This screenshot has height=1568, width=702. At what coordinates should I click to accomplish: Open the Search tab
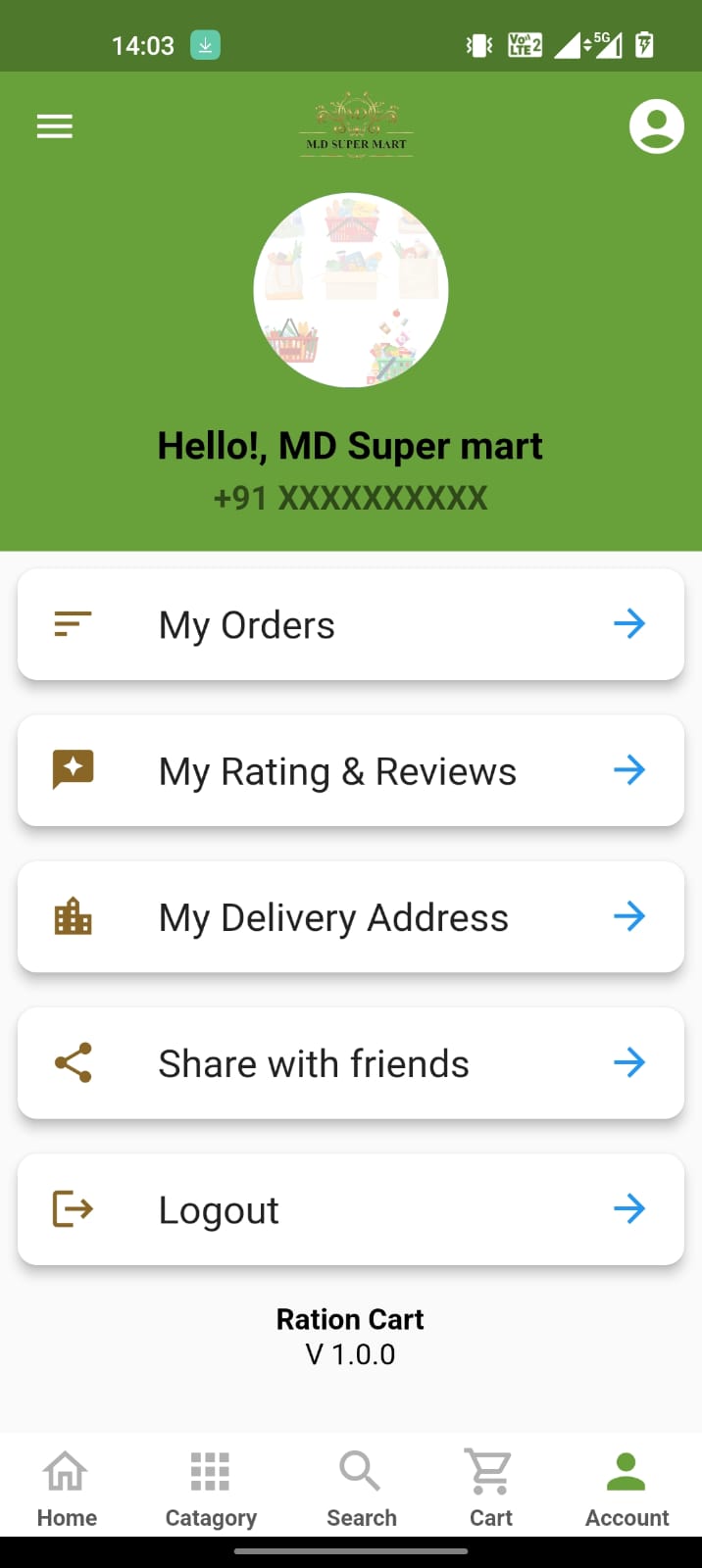[x=361, y=1489]
